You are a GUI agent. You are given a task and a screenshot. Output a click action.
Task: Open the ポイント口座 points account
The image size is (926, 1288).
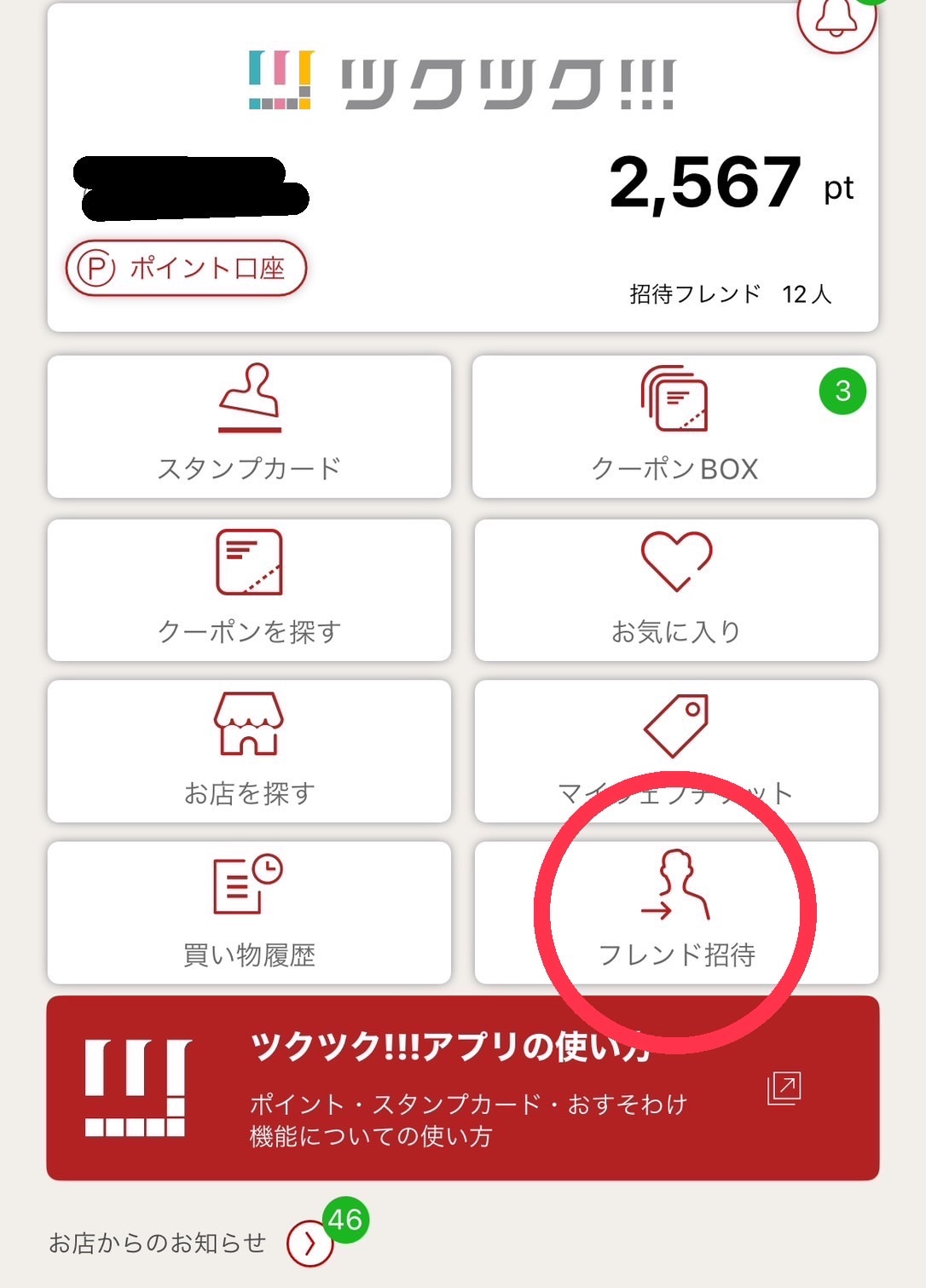point(186,269)
